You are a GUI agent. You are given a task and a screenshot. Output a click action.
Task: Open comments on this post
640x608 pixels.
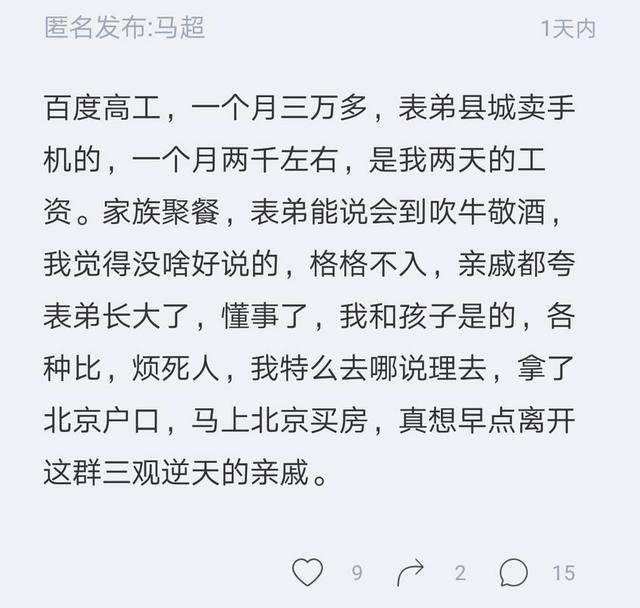513,572
